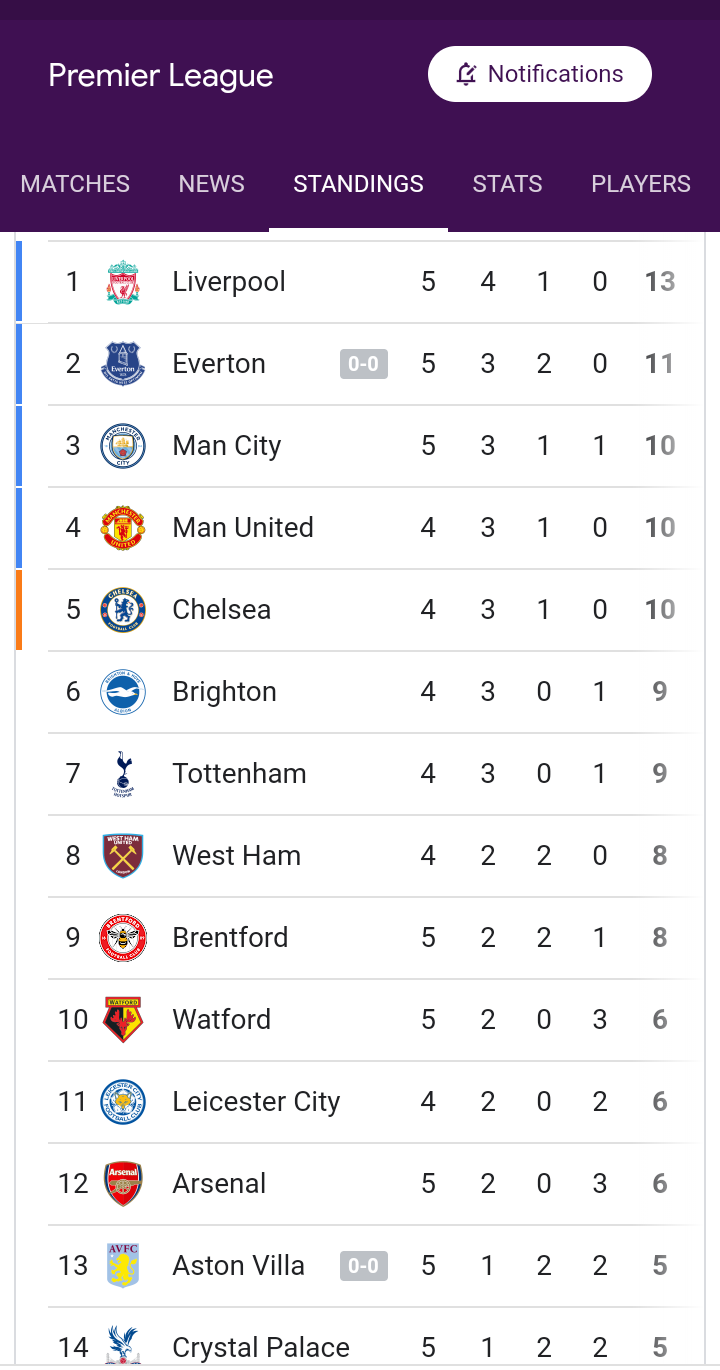Open Aston Villa team row

tap(360, 1266)
